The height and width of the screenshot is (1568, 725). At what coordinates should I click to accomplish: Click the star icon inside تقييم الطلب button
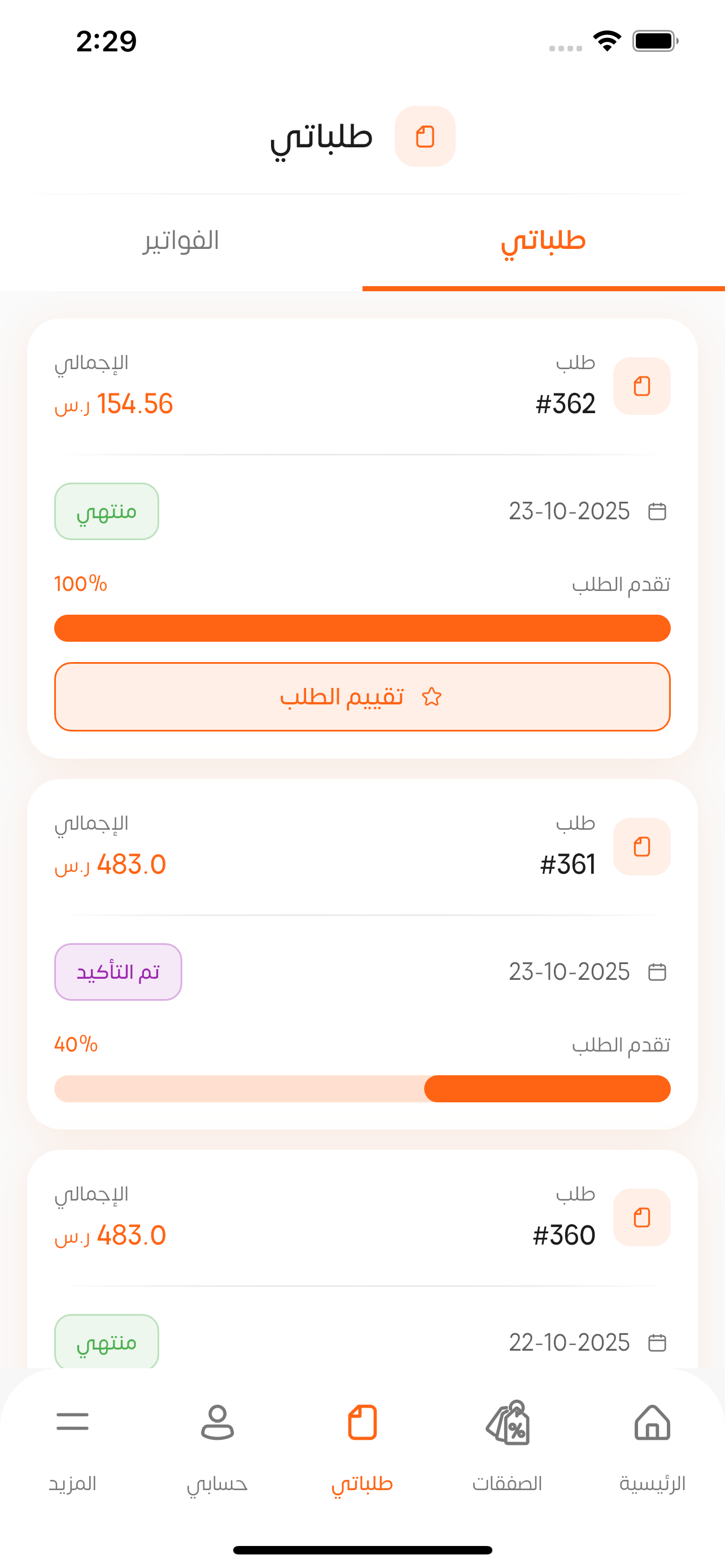click(x=433, y=697)
